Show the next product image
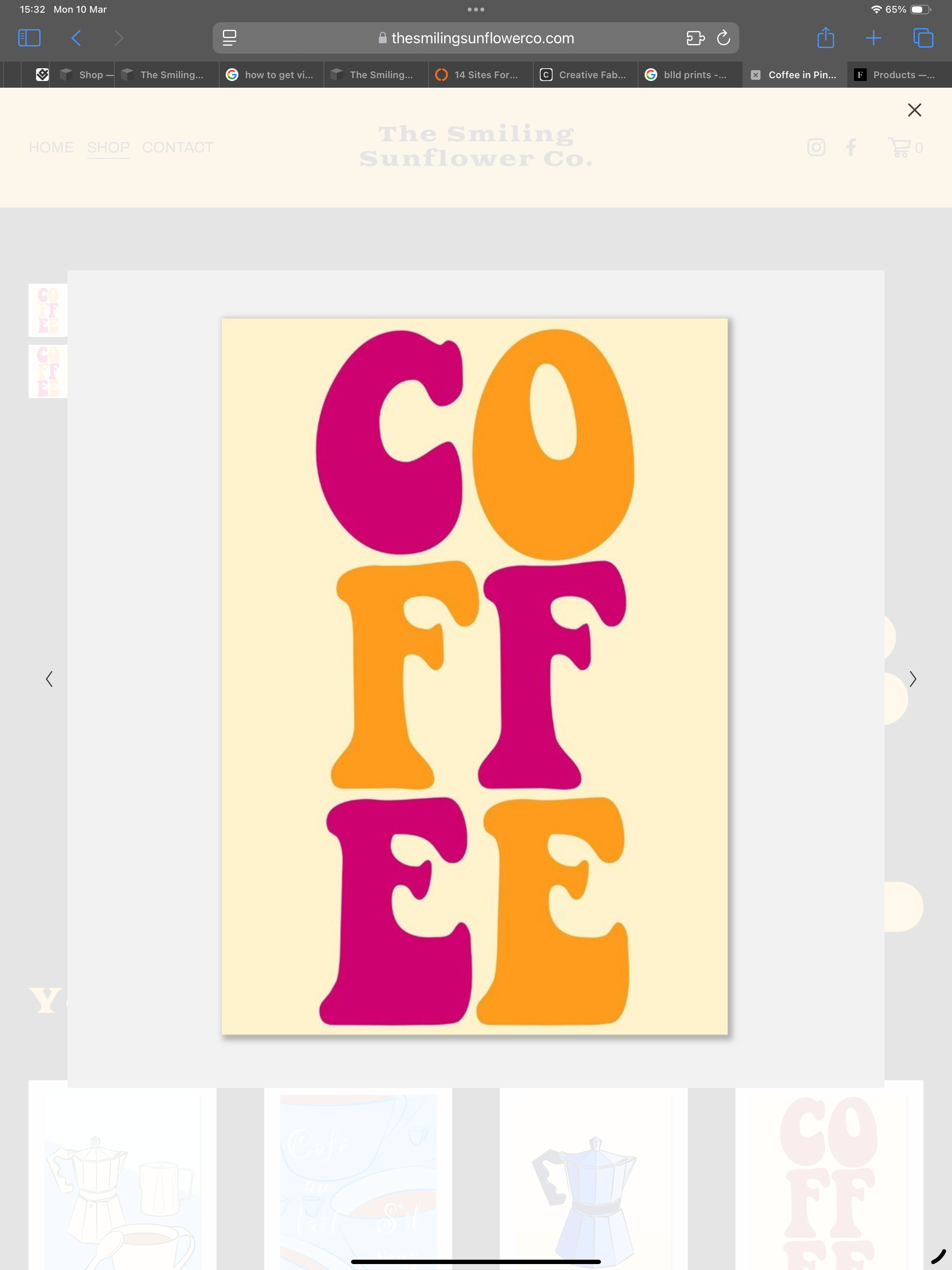Screen dimensions: 952x1270 pos(912,679)
